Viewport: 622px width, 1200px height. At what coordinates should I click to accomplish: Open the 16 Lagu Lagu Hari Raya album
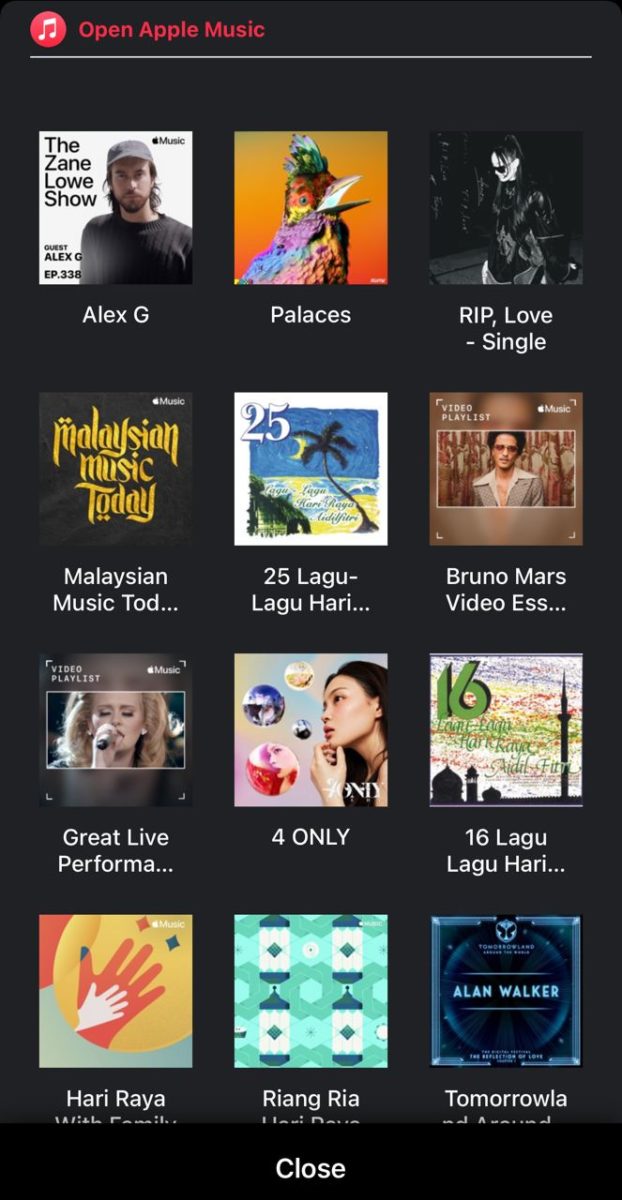506,730
